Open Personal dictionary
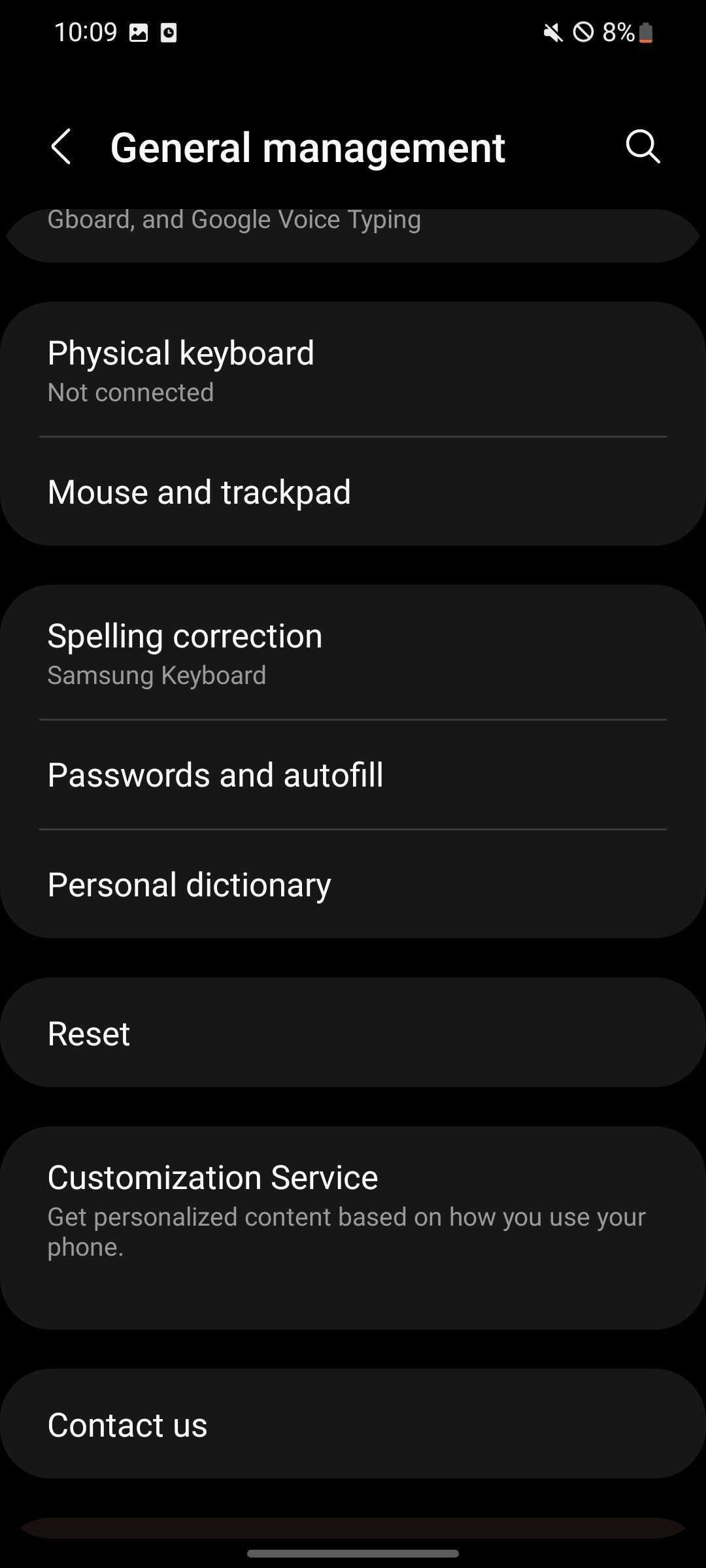This screenshot has width=706, height=1568. point(353,884)
